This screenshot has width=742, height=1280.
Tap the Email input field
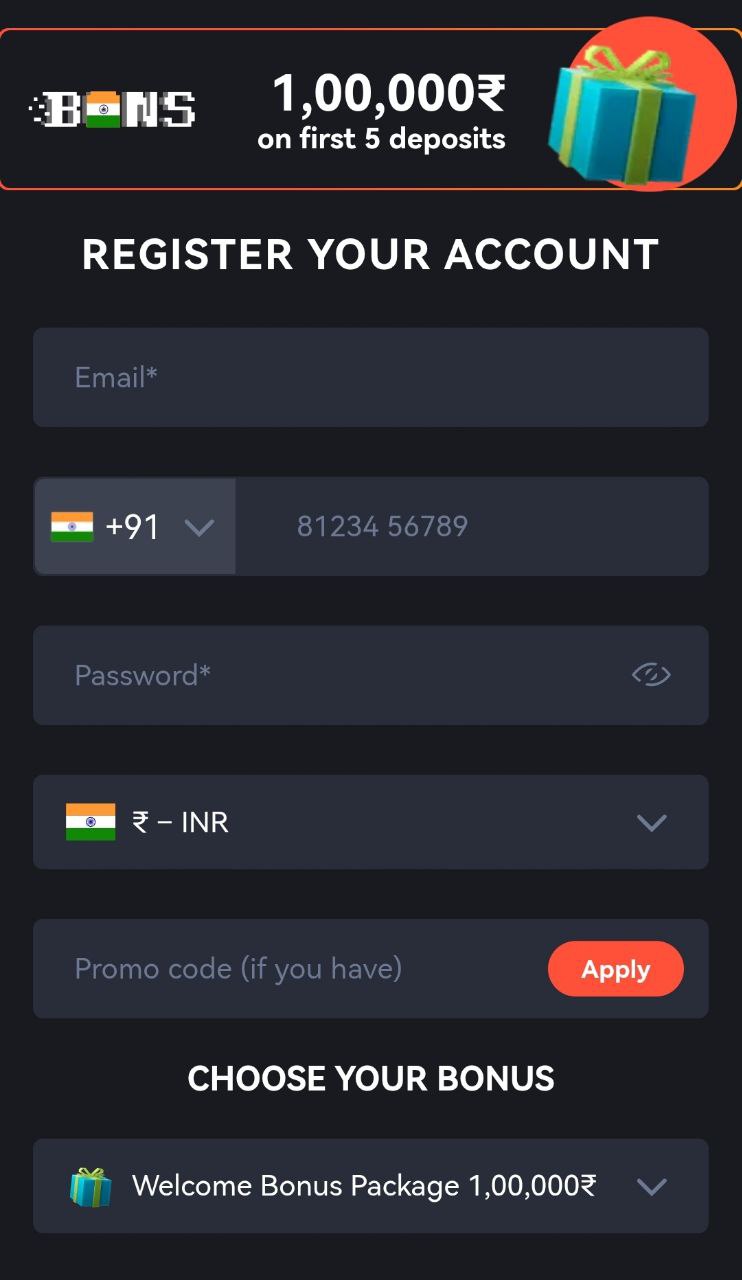(x=371, y=377)
